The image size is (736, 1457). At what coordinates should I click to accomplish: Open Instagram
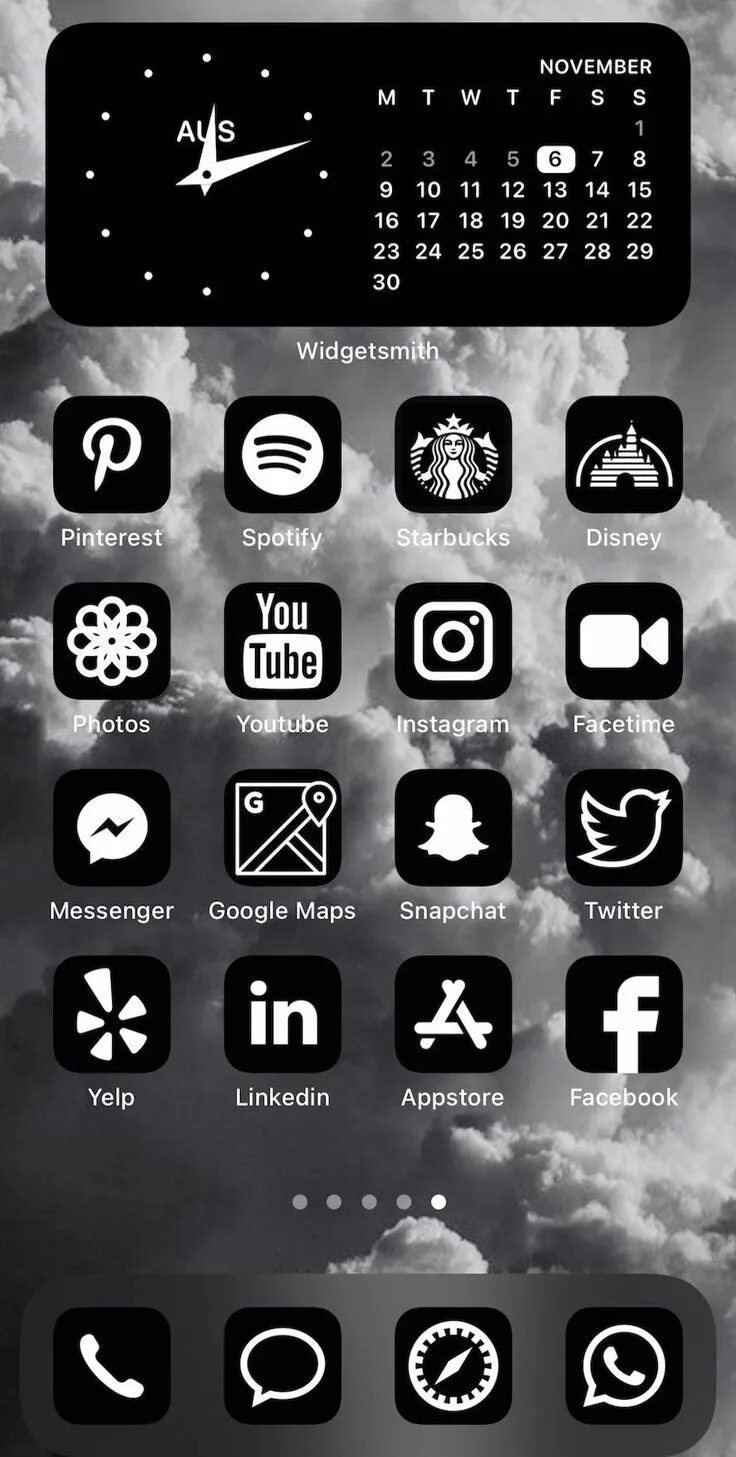(453, 641)
